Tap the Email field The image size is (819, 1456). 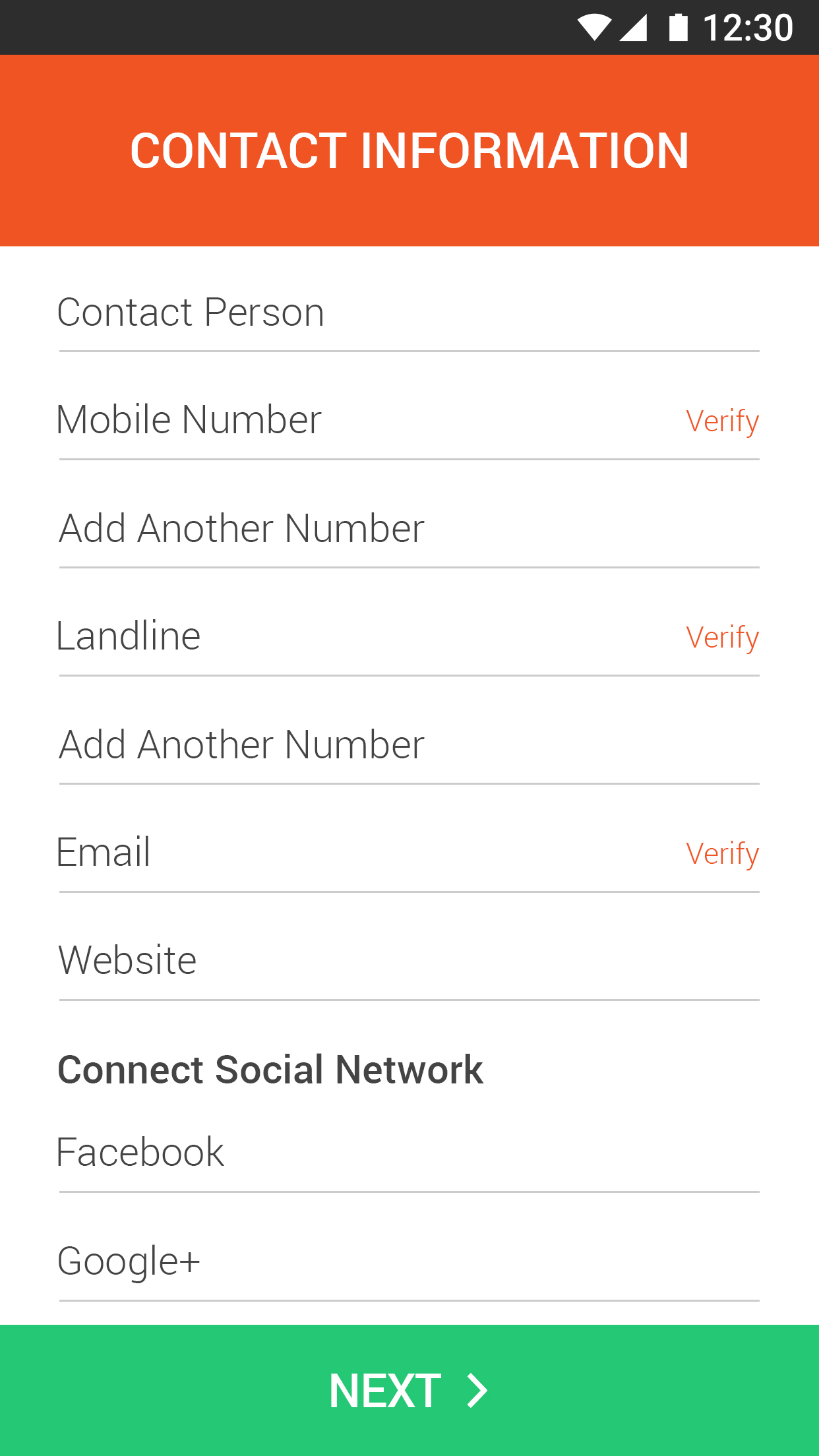click(356, 853)
